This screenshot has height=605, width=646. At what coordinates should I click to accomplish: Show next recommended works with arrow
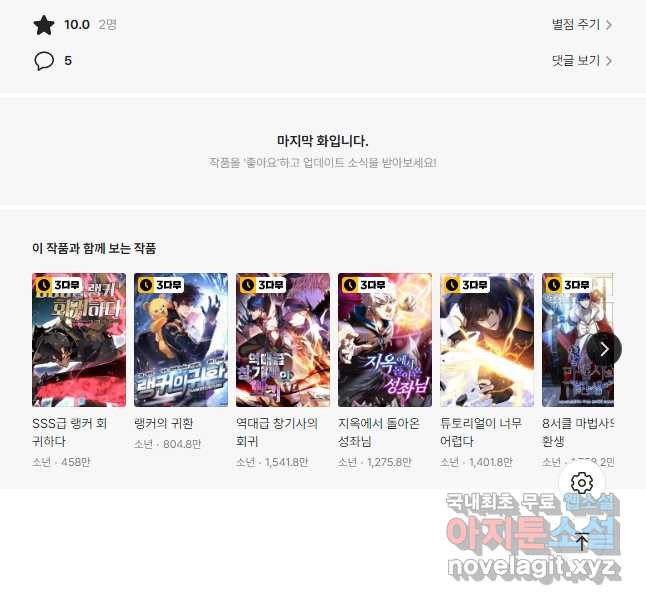[x=603, y=348]
